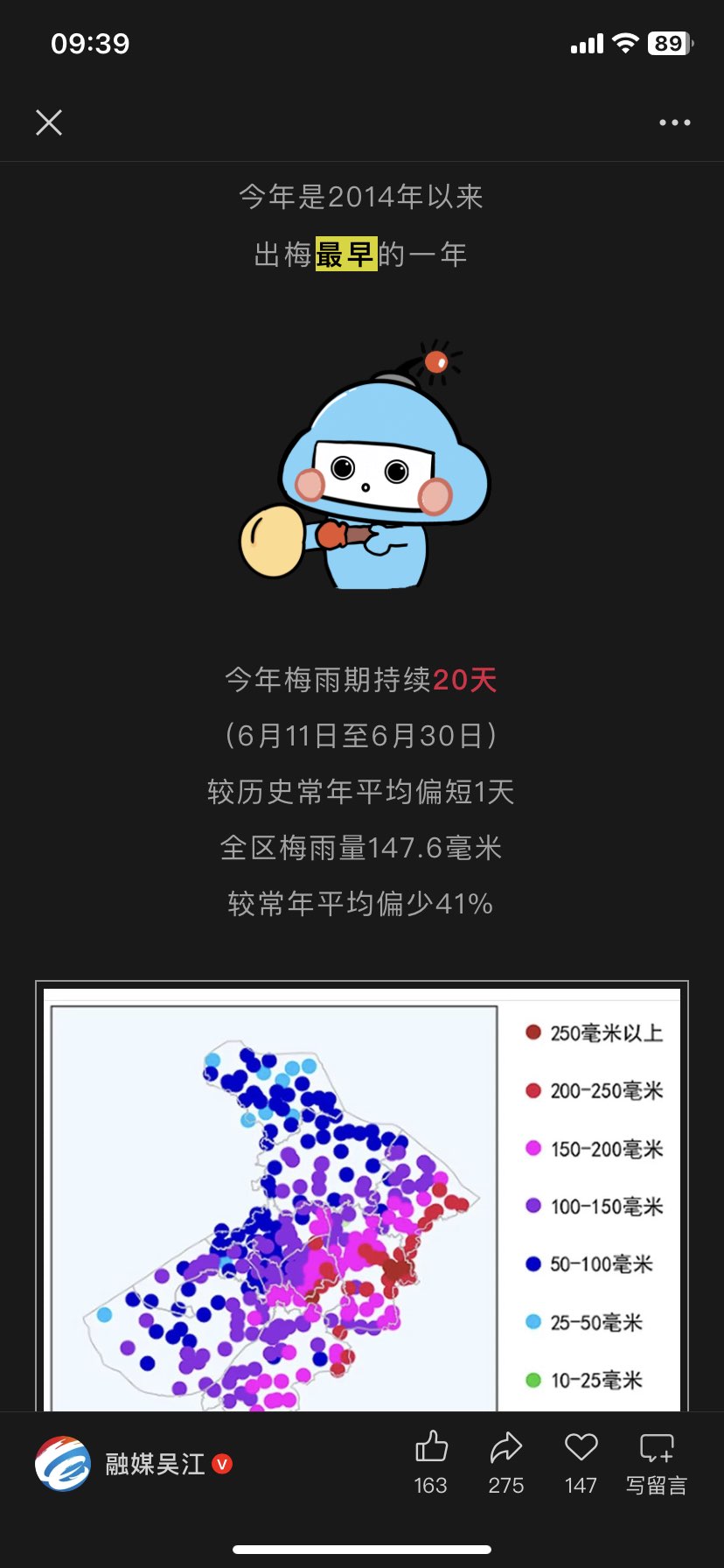Open the three-dot overflow menu
The width and height of the screenshot is (724, 1568).
tap(674, 122)
